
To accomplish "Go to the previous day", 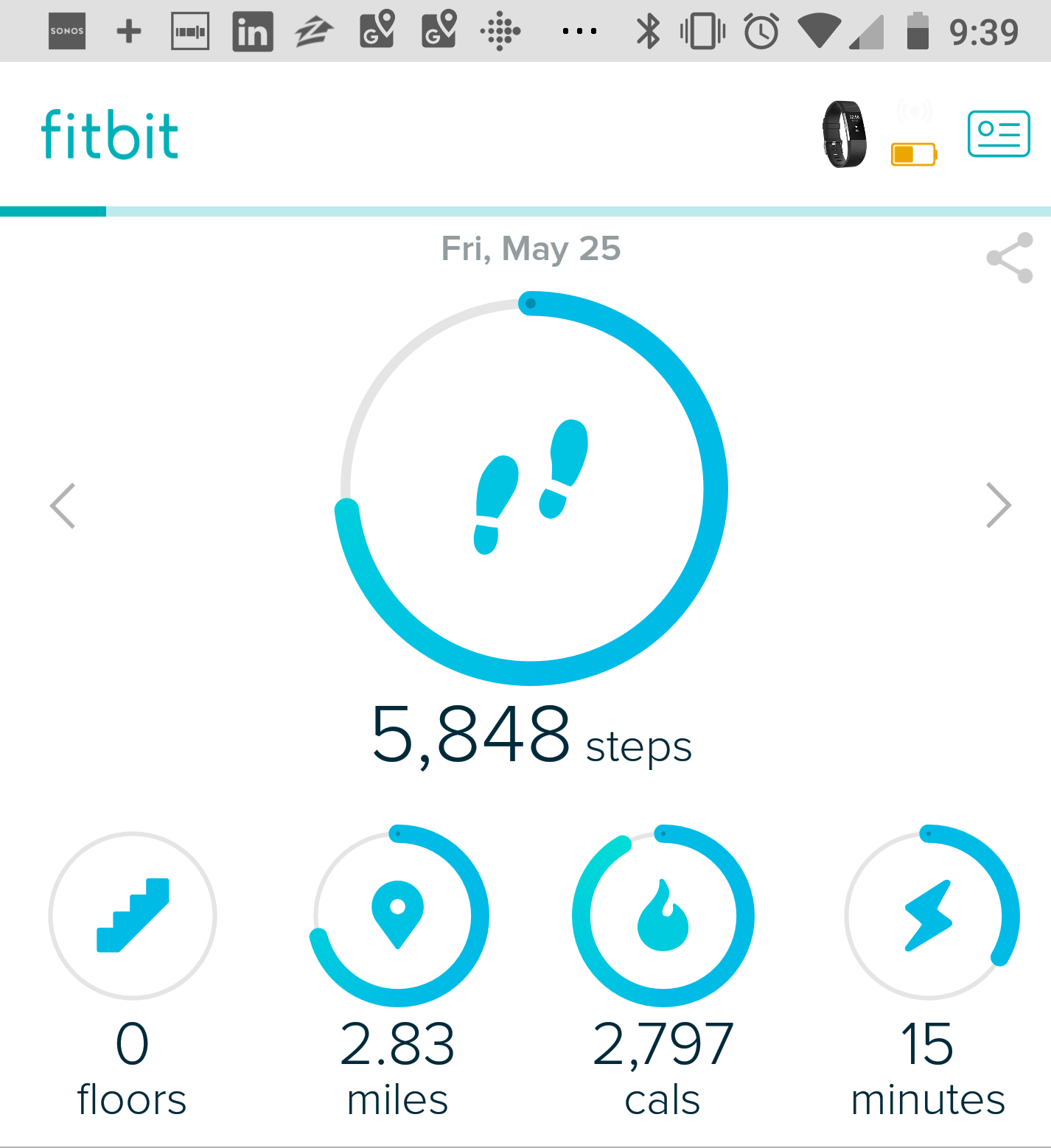I will point(63,505).
